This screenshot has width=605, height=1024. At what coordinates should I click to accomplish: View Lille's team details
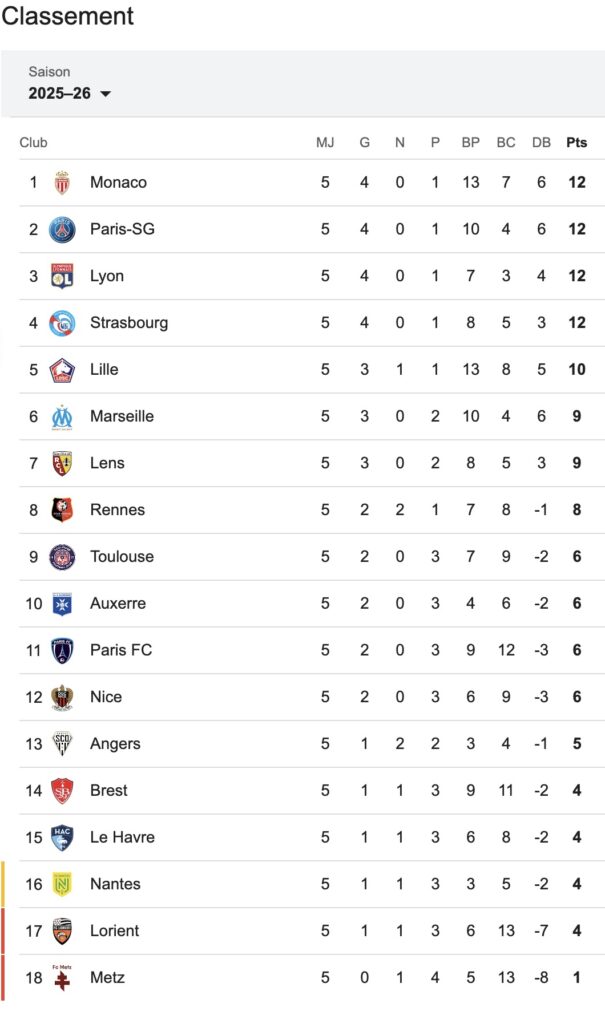[312, 370]
